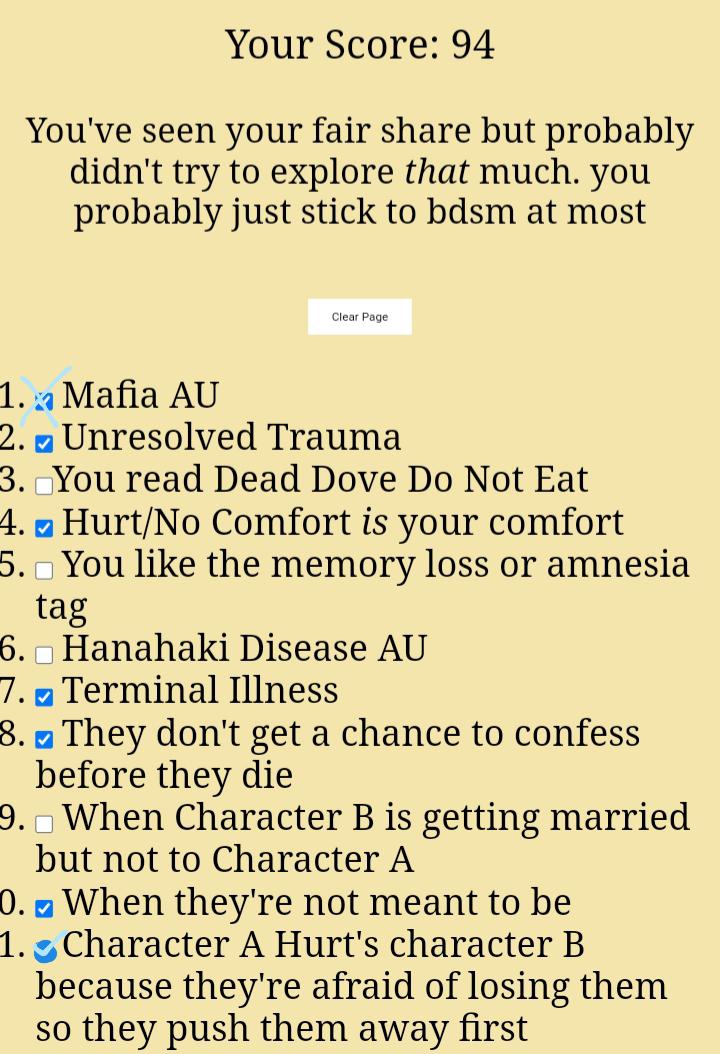Screen dimensions: 720x1054
Task: Uncheck Hurt/No Comfort is your comfort
Action: [42, 527]
